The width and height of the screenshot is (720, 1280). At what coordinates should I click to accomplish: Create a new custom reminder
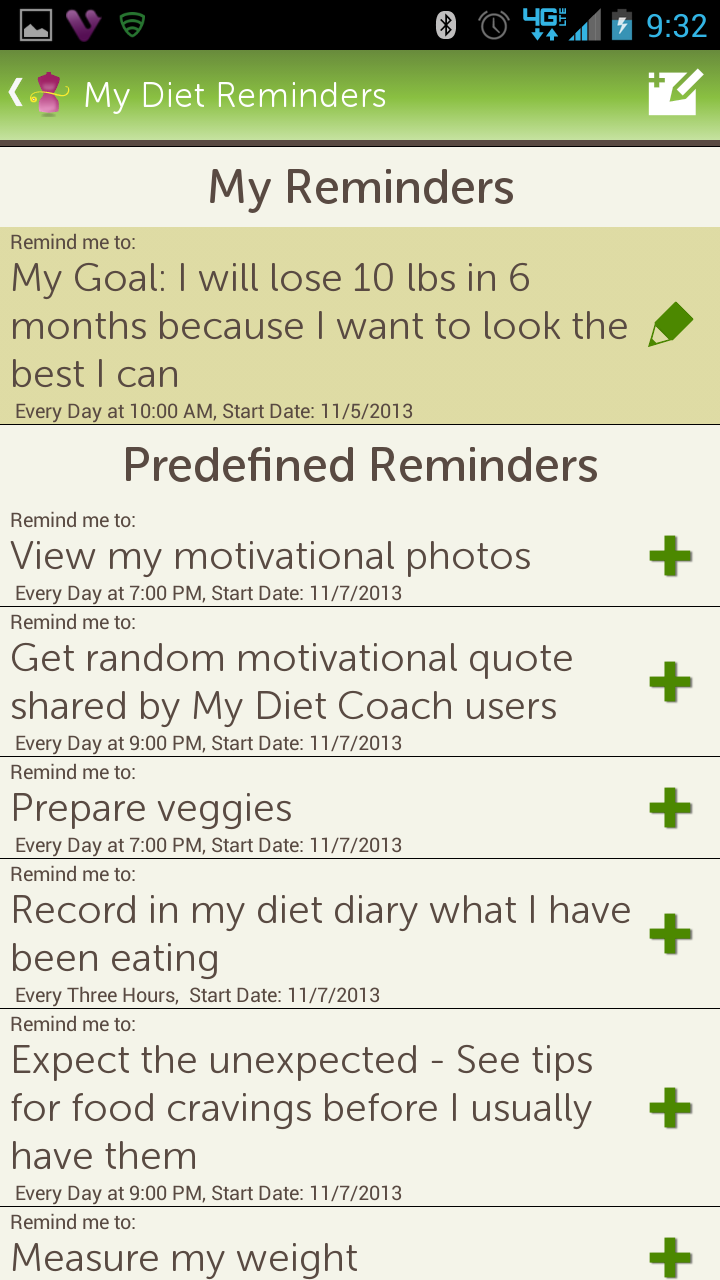[674, 95]
